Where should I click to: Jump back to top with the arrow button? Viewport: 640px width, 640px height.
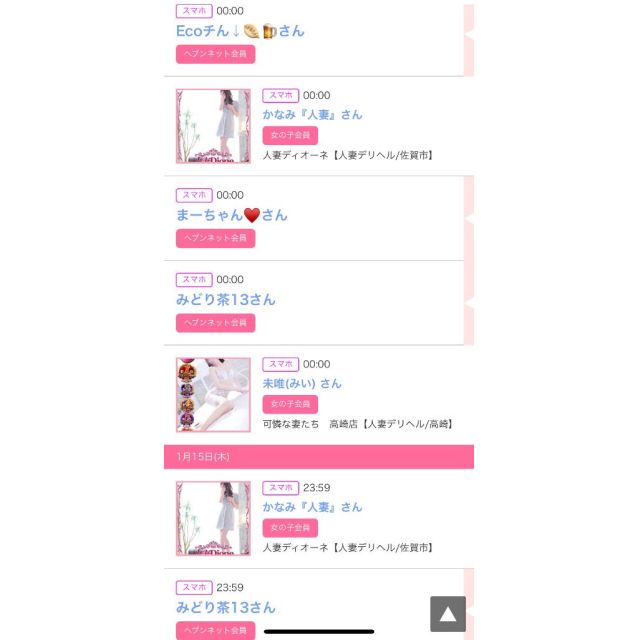(x=448, y=614)
